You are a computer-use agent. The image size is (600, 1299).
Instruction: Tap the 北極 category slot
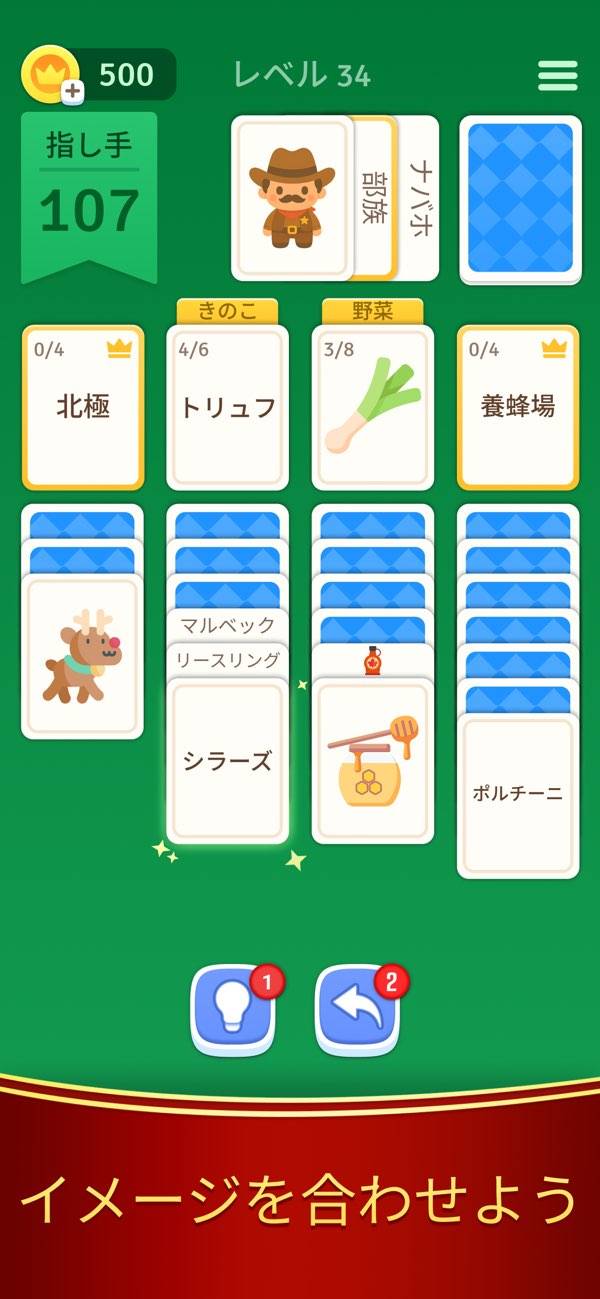point(83,407)
